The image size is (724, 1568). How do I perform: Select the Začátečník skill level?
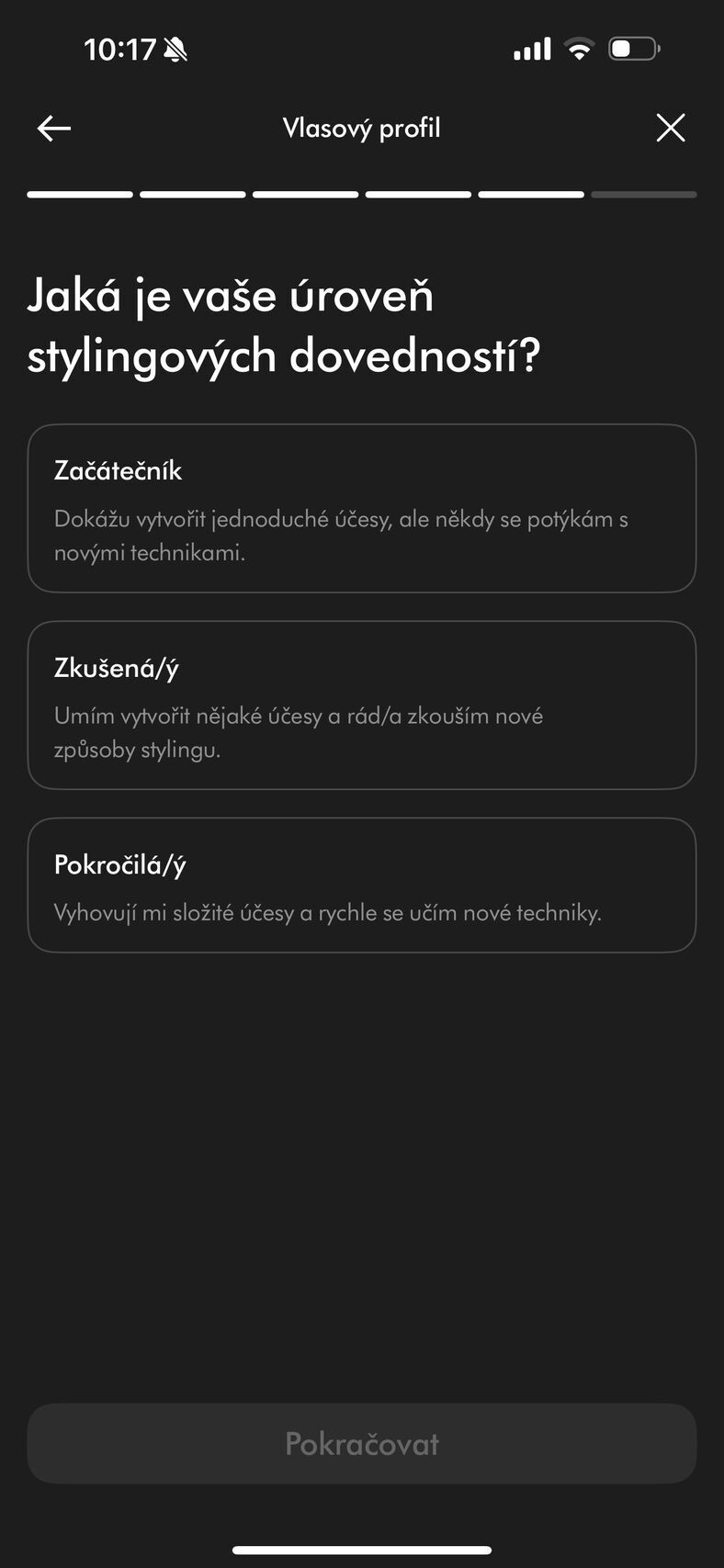(x=361, y=508)
